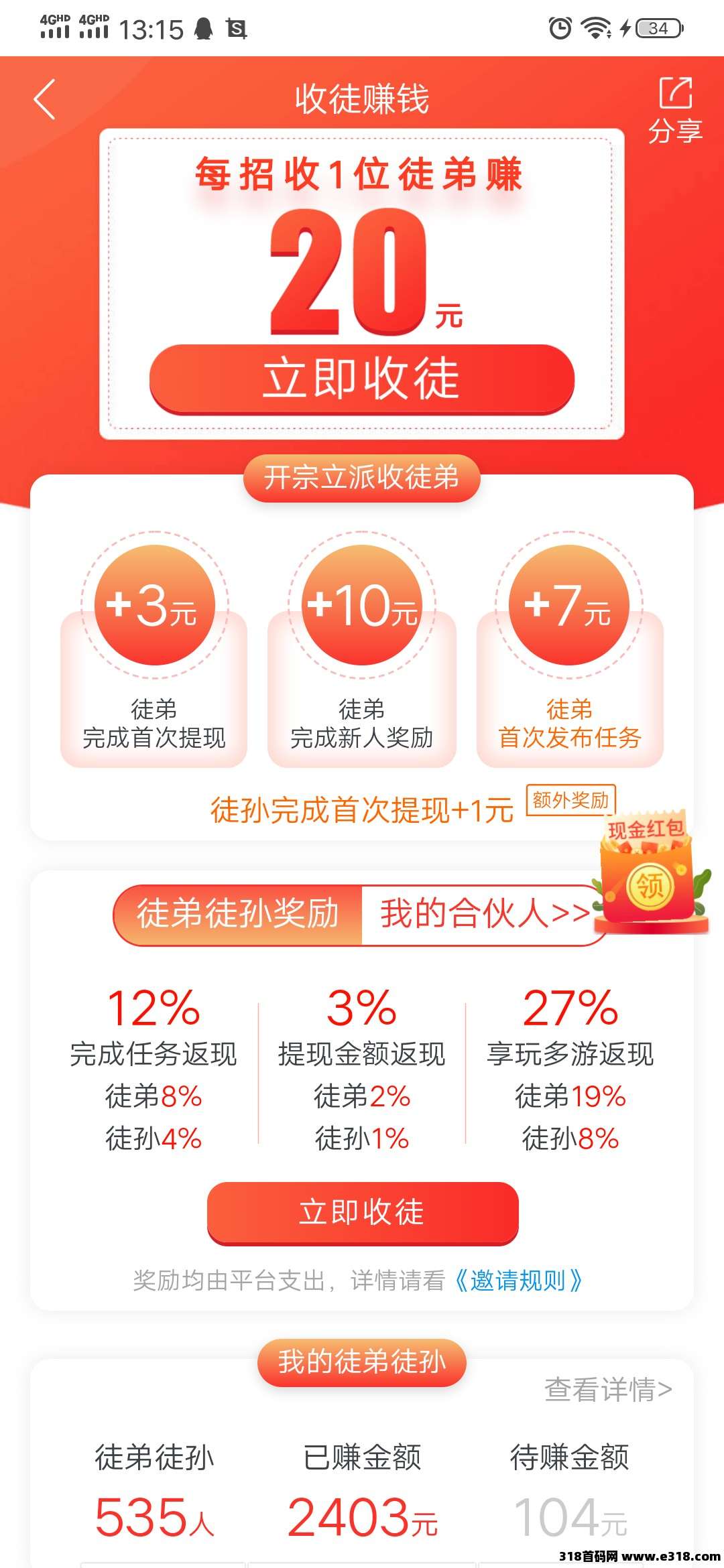Switch to 我的合伙人 tab
The height and width of the screenshot is (1568, 724).
484,914
